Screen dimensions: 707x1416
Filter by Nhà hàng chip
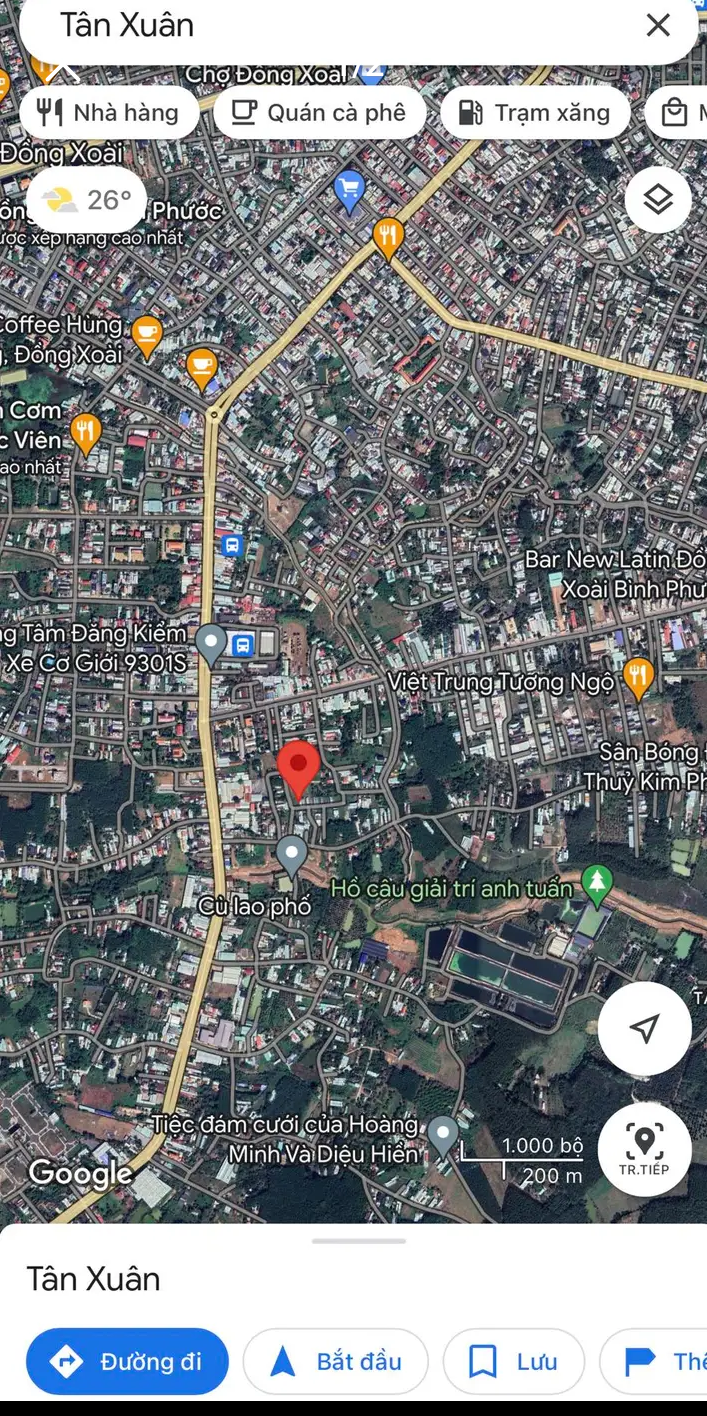tap(108, 113)
